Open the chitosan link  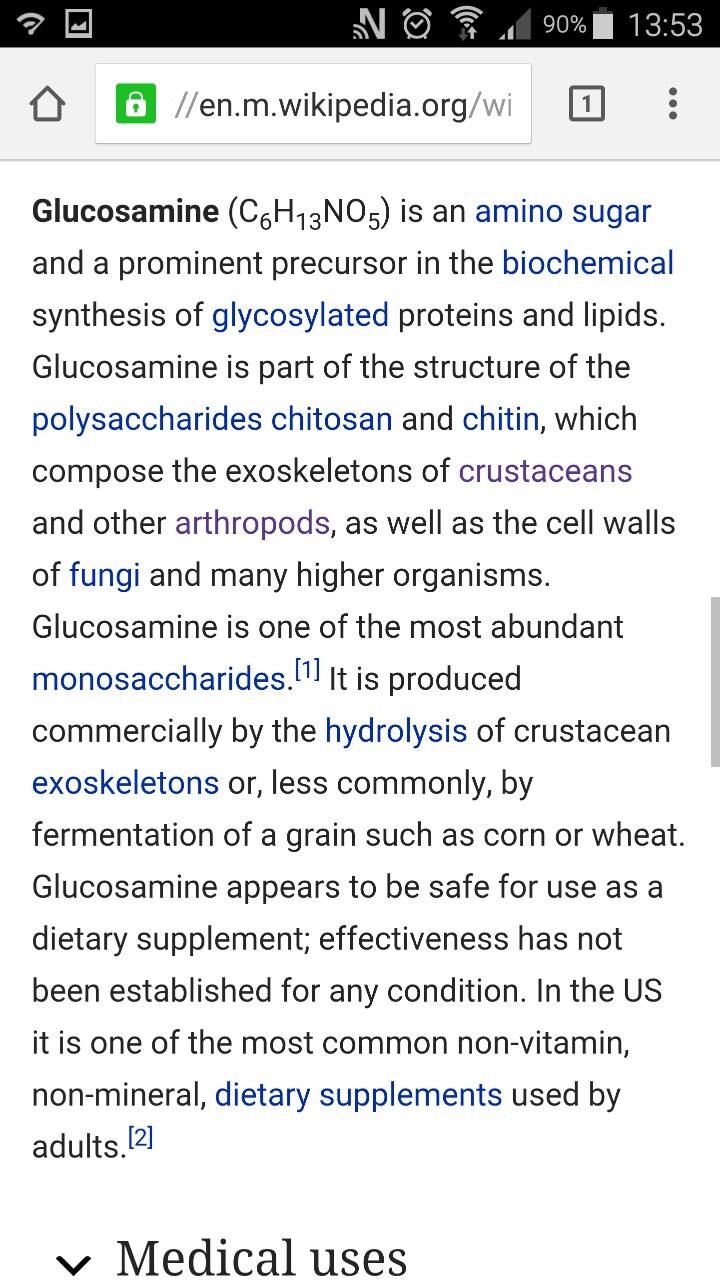click(x=332, y=420)
